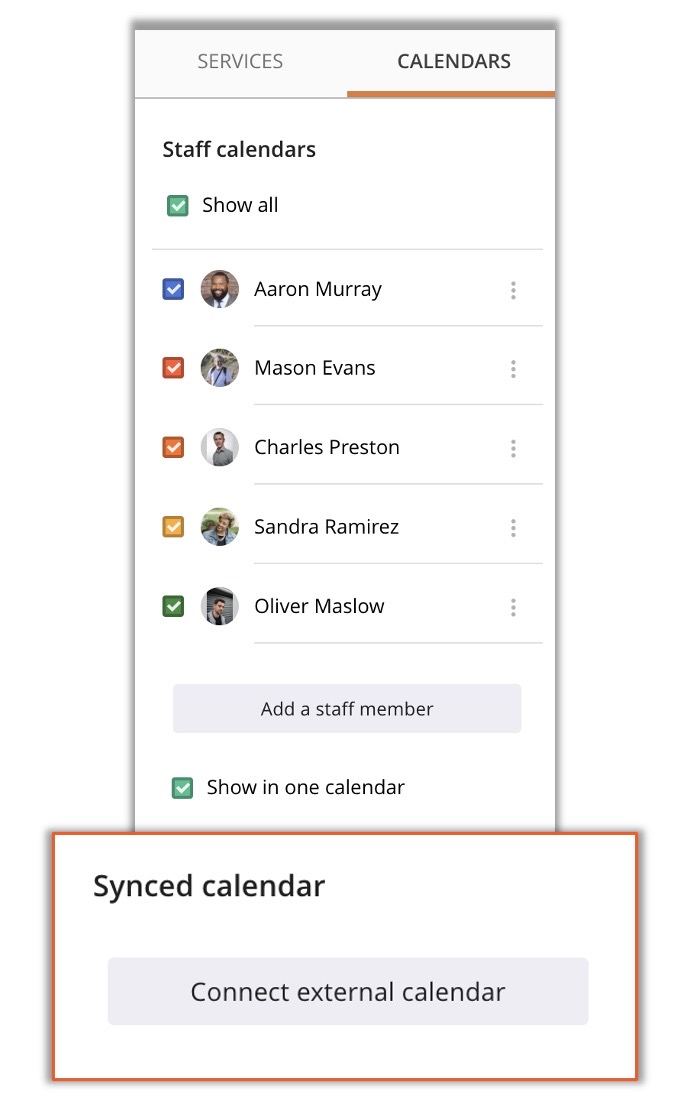Toggle Charles Preston's calendar checkbox
Image resolution: width=684 pixels, height=1110 pixels.
[x=173, y=447]
